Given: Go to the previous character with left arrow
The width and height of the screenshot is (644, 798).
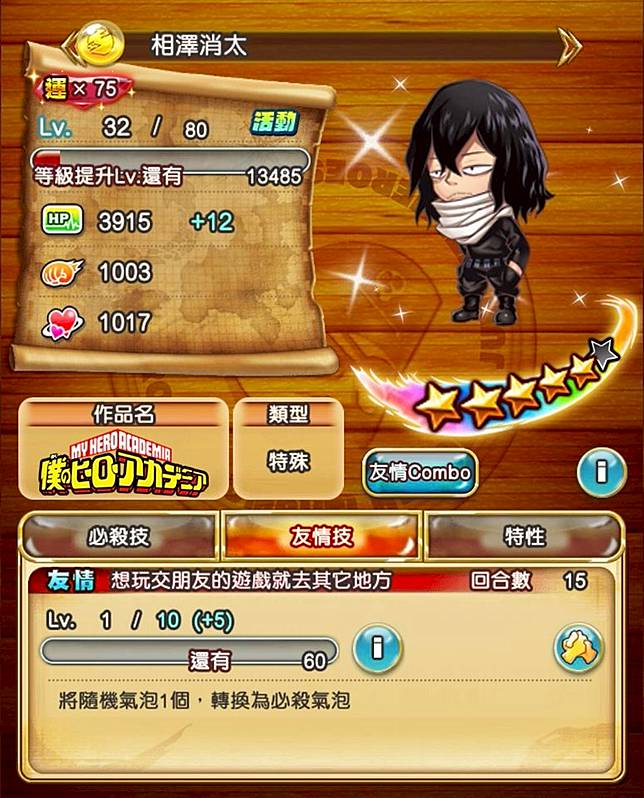Looking at the screenshot, I should (68, 44).
